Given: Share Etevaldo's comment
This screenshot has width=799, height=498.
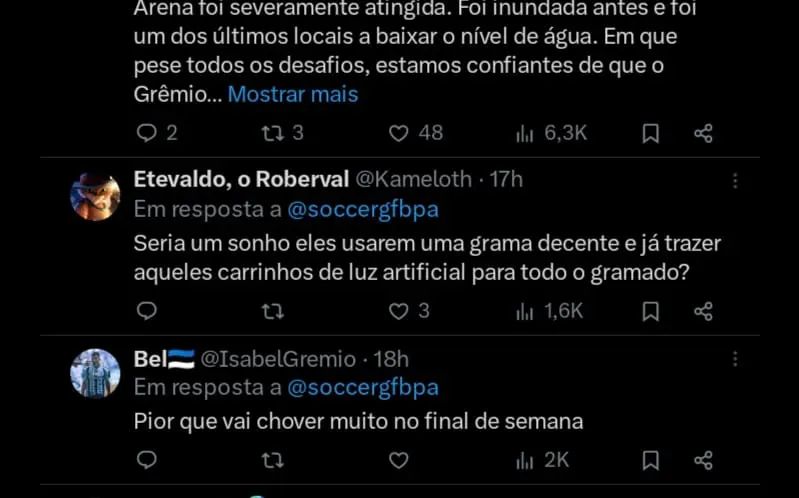Looking at the screenshot, I should coord(703,311).
